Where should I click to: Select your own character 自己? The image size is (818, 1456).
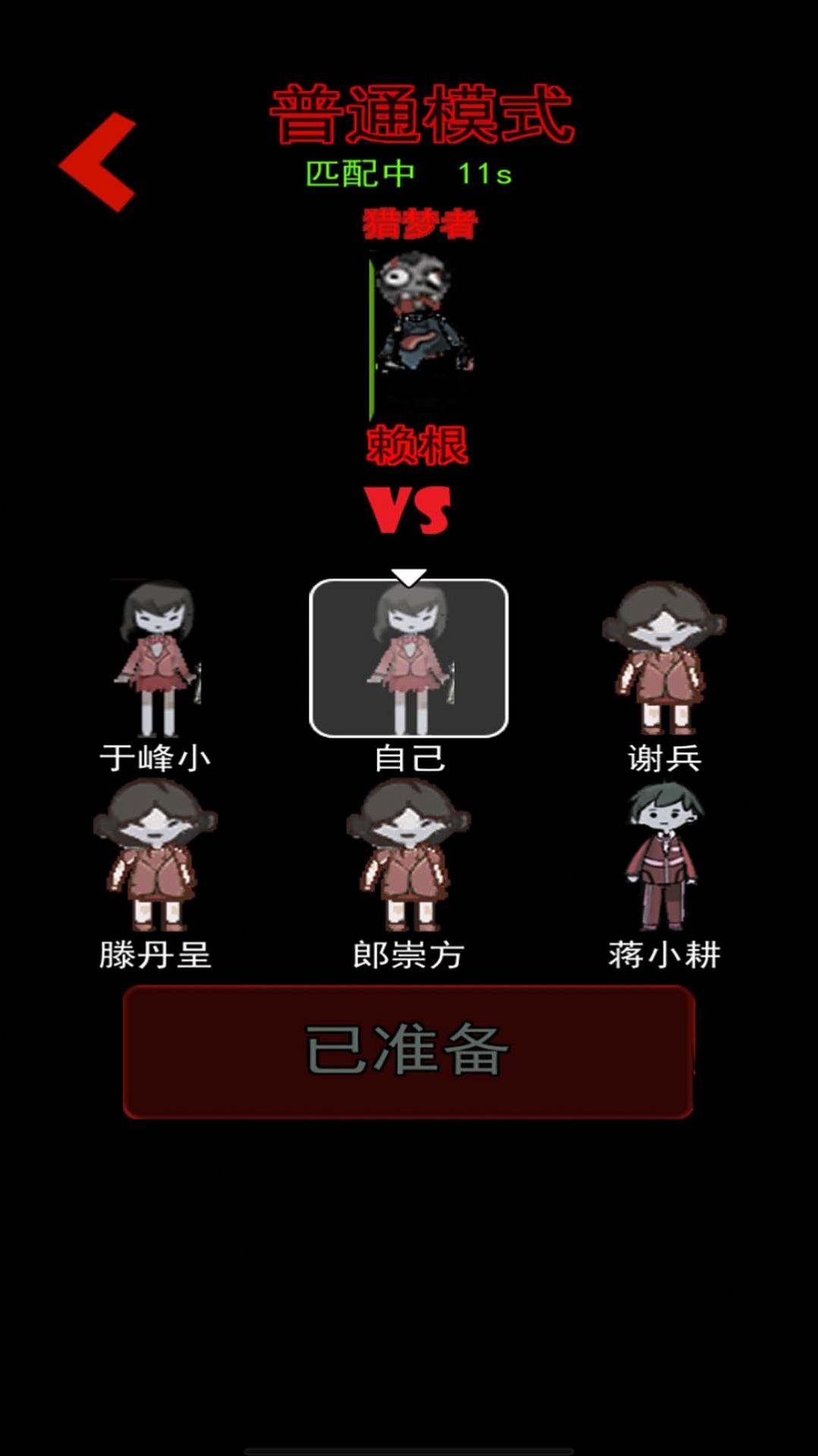click(408, 659)
